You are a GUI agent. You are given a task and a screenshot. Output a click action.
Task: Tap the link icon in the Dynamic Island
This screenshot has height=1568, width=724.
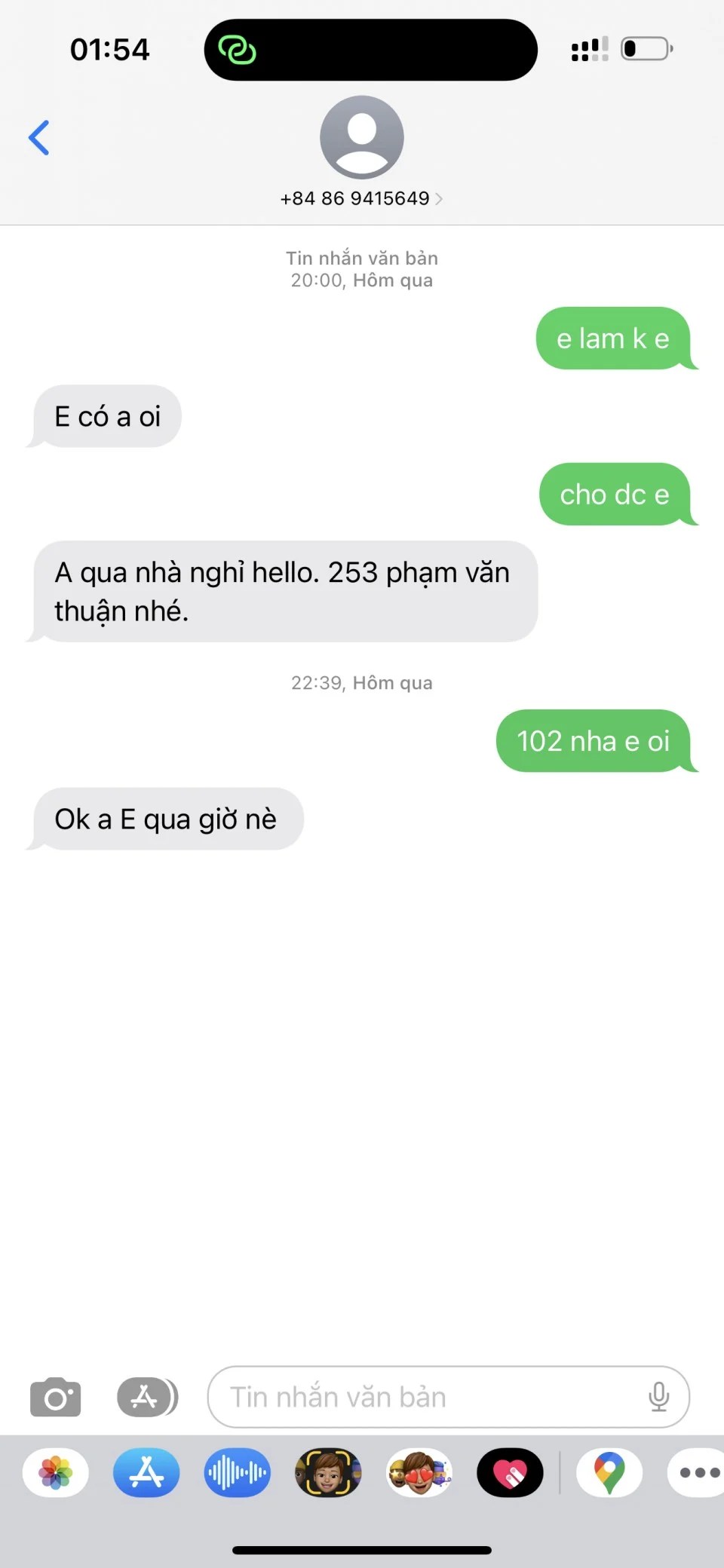point(237,50)
